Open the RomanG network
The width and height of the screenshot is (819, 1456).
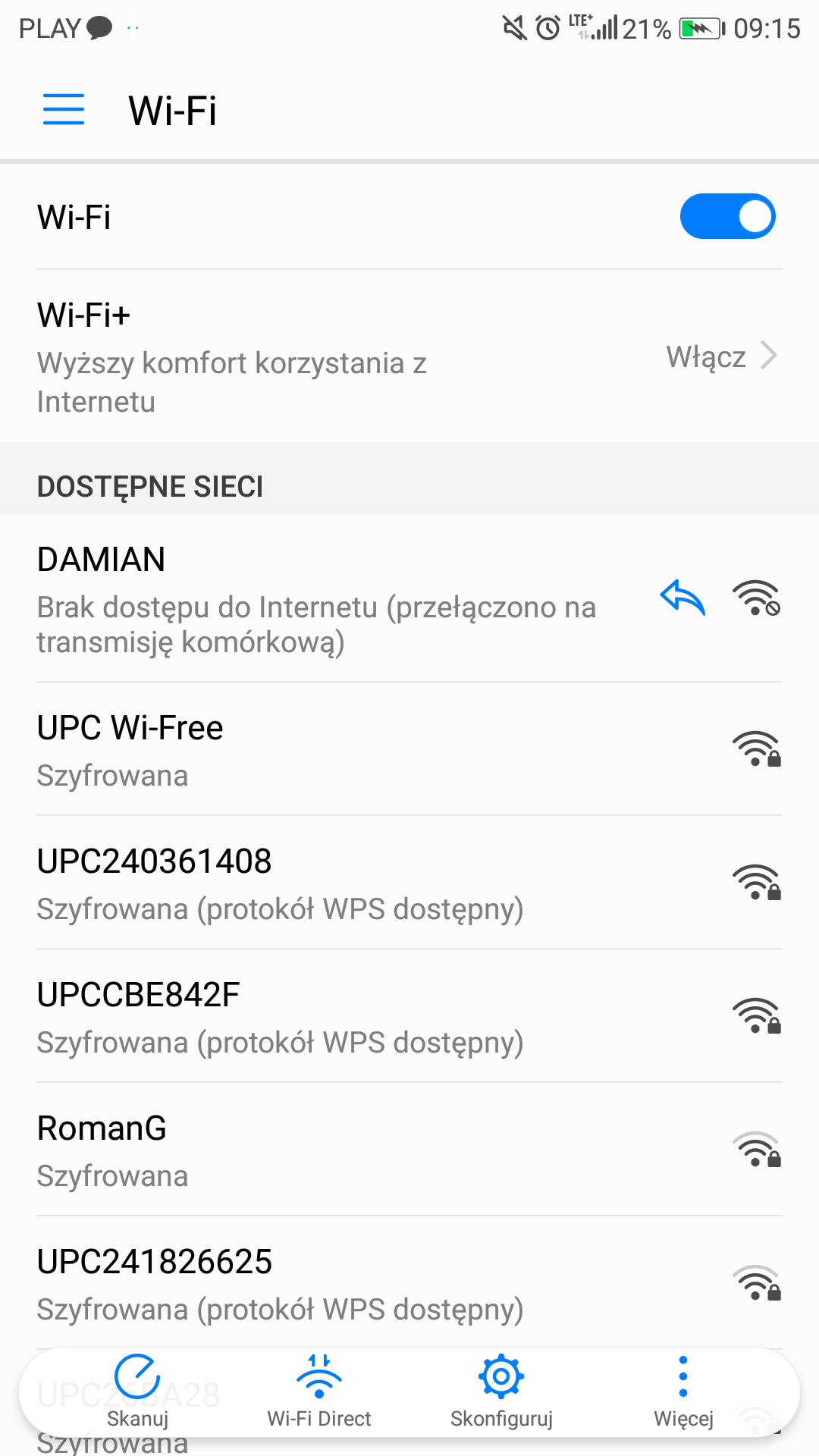tap(409, 1150)
